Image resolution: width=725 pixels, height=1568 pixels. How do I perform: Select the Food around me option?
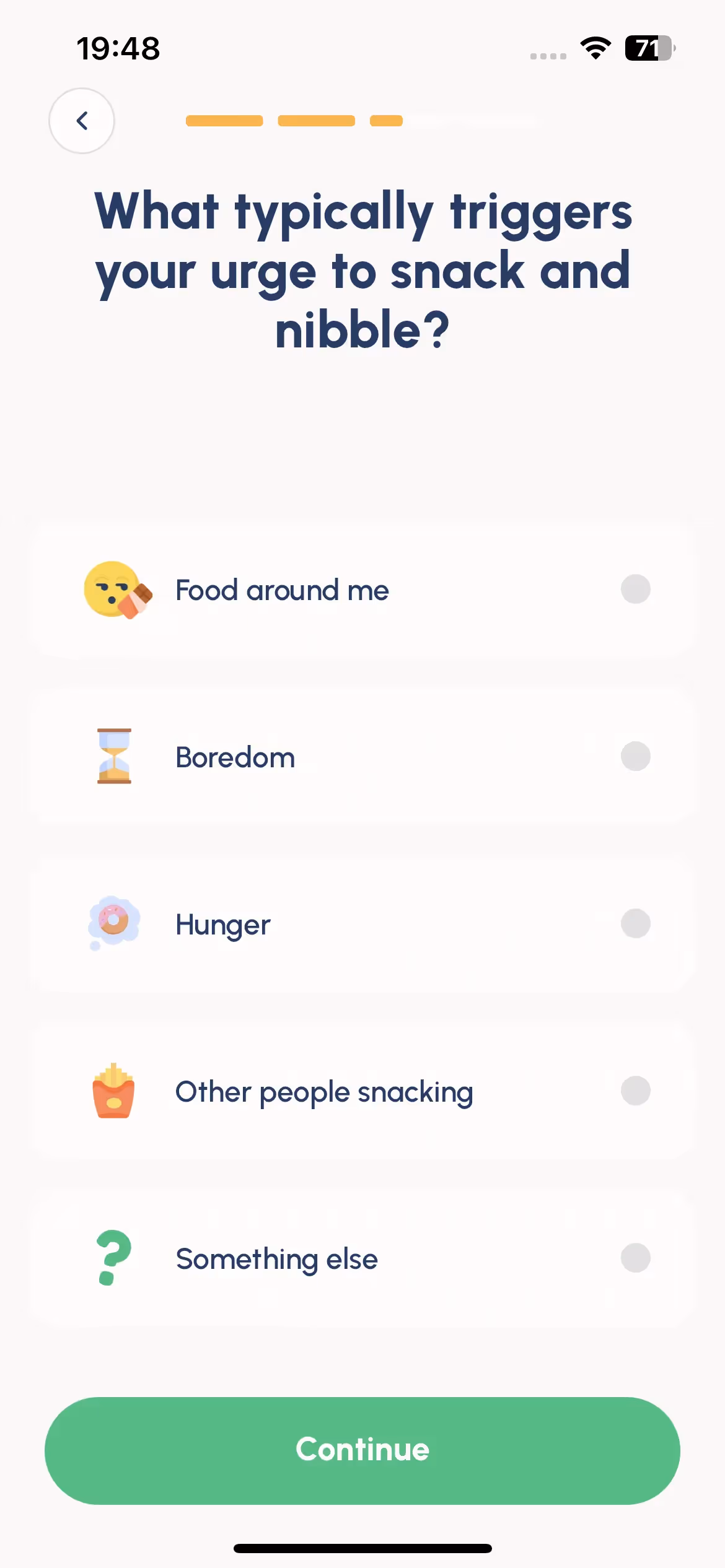[x=362, y=590]
